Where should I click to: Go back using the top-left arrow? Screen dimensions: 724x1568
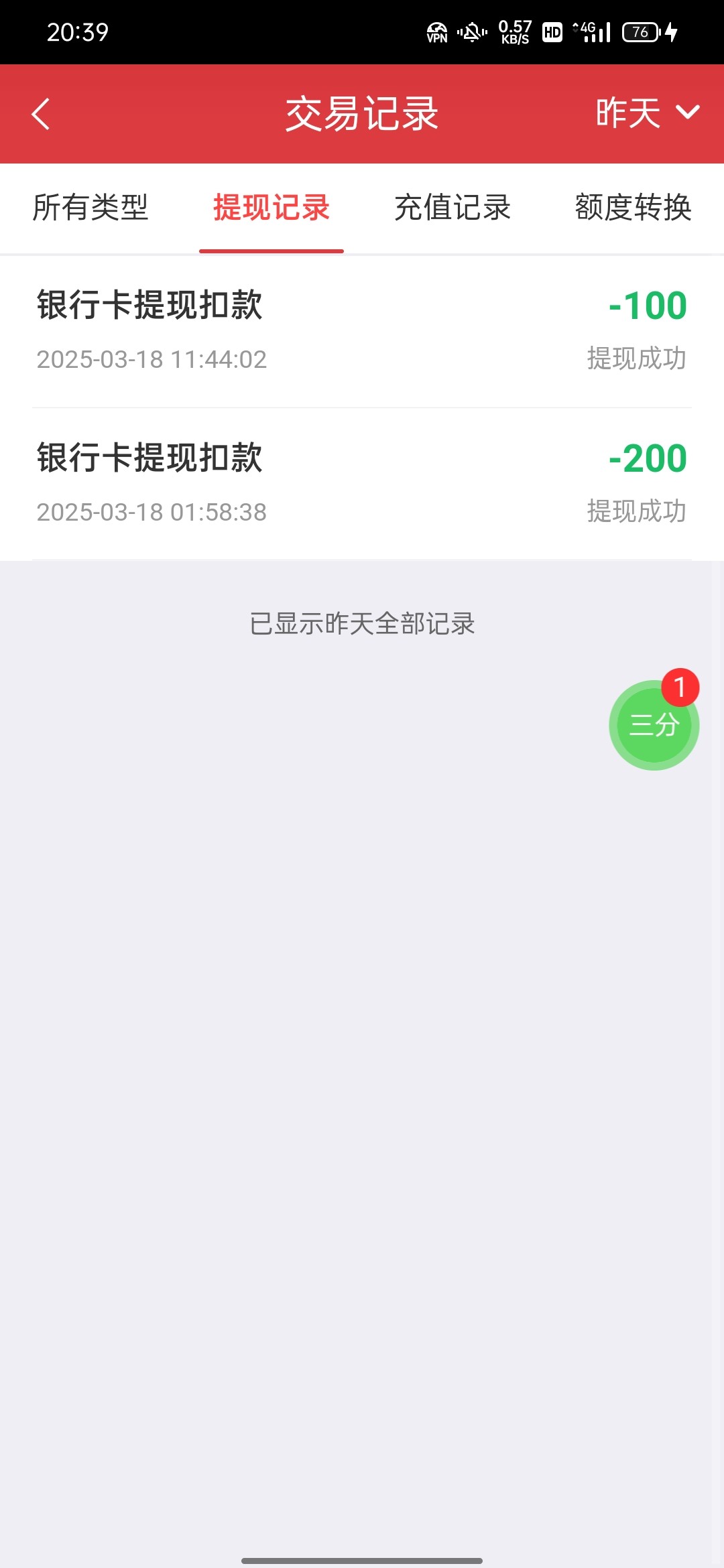tap(41, 114)
